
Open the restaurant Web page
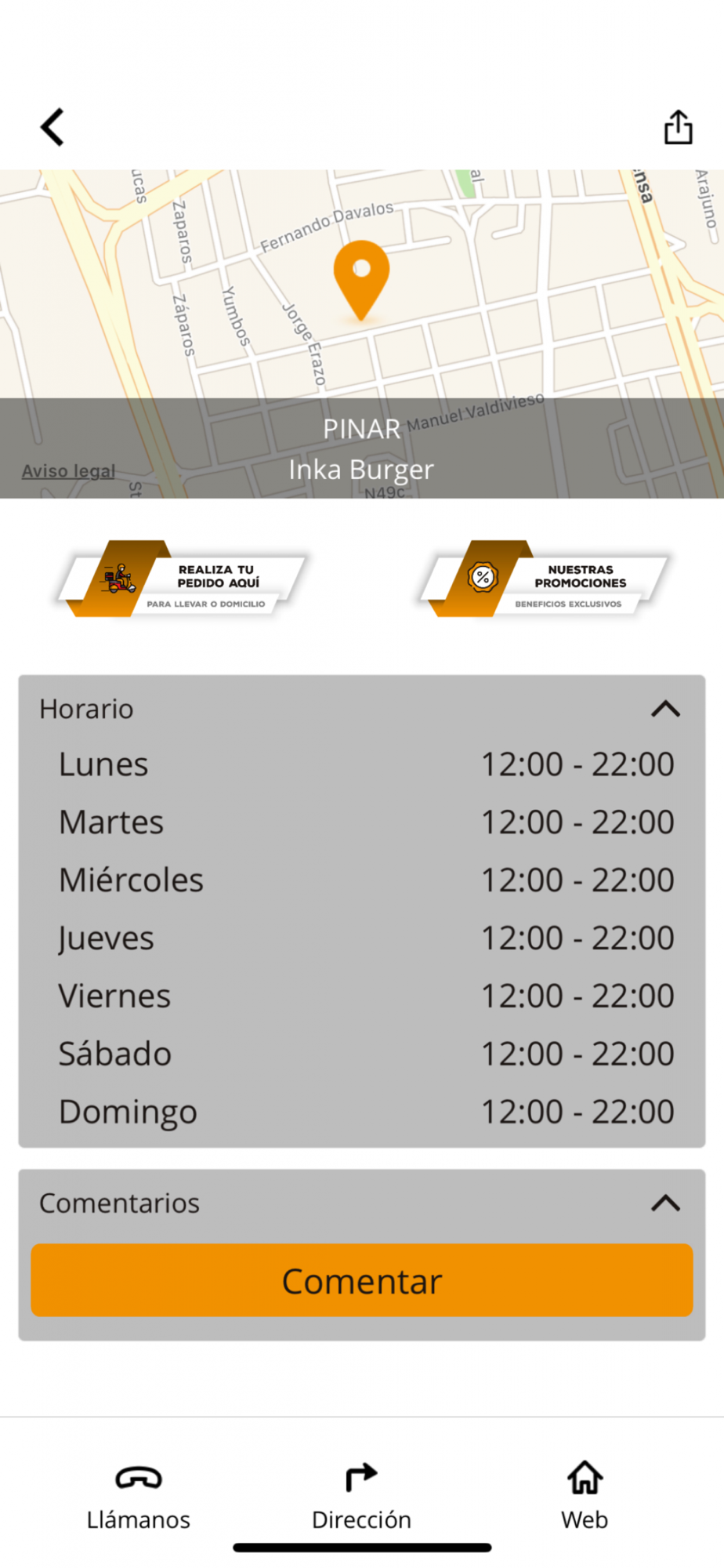[585, 1497]
